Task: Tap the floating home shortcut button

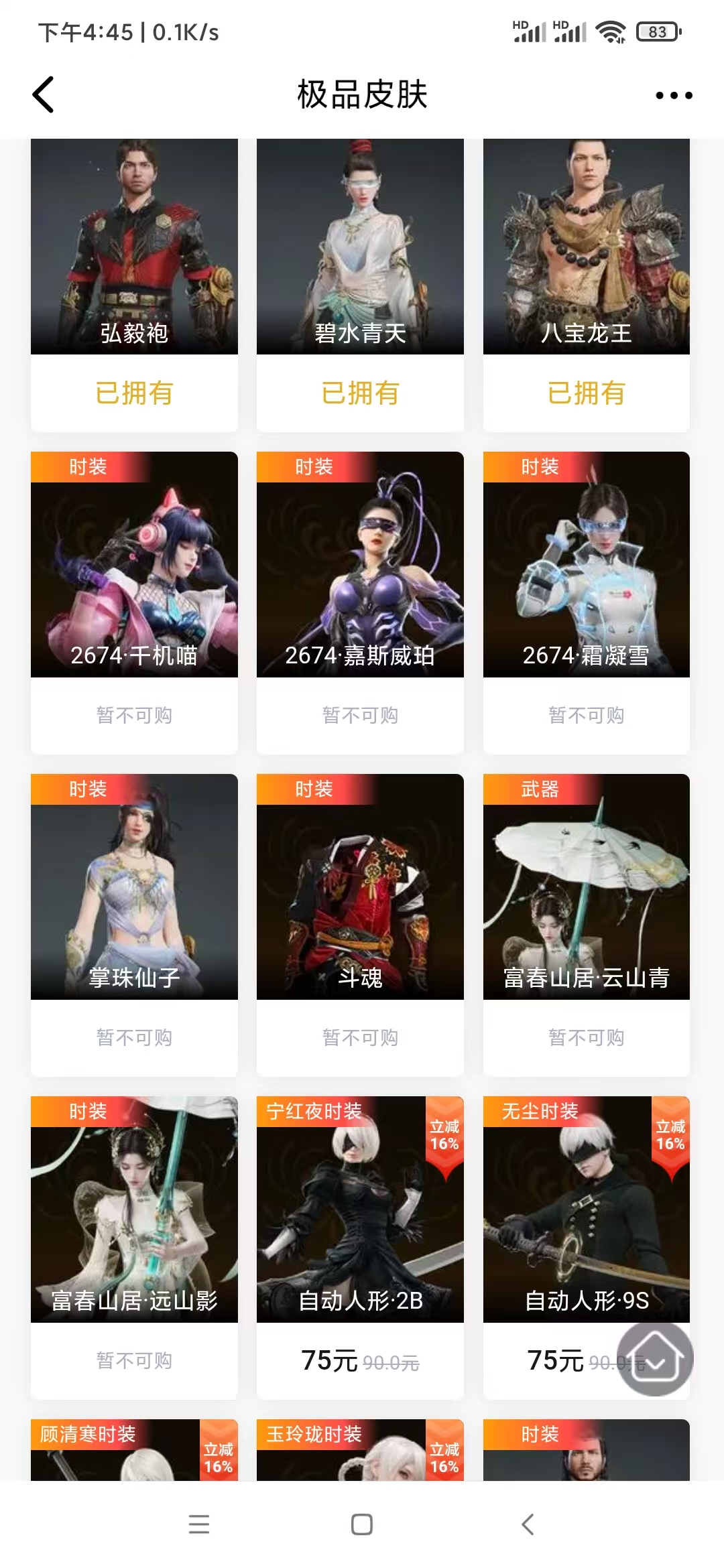Action: pyautogui.click(x=655, y=1358)
